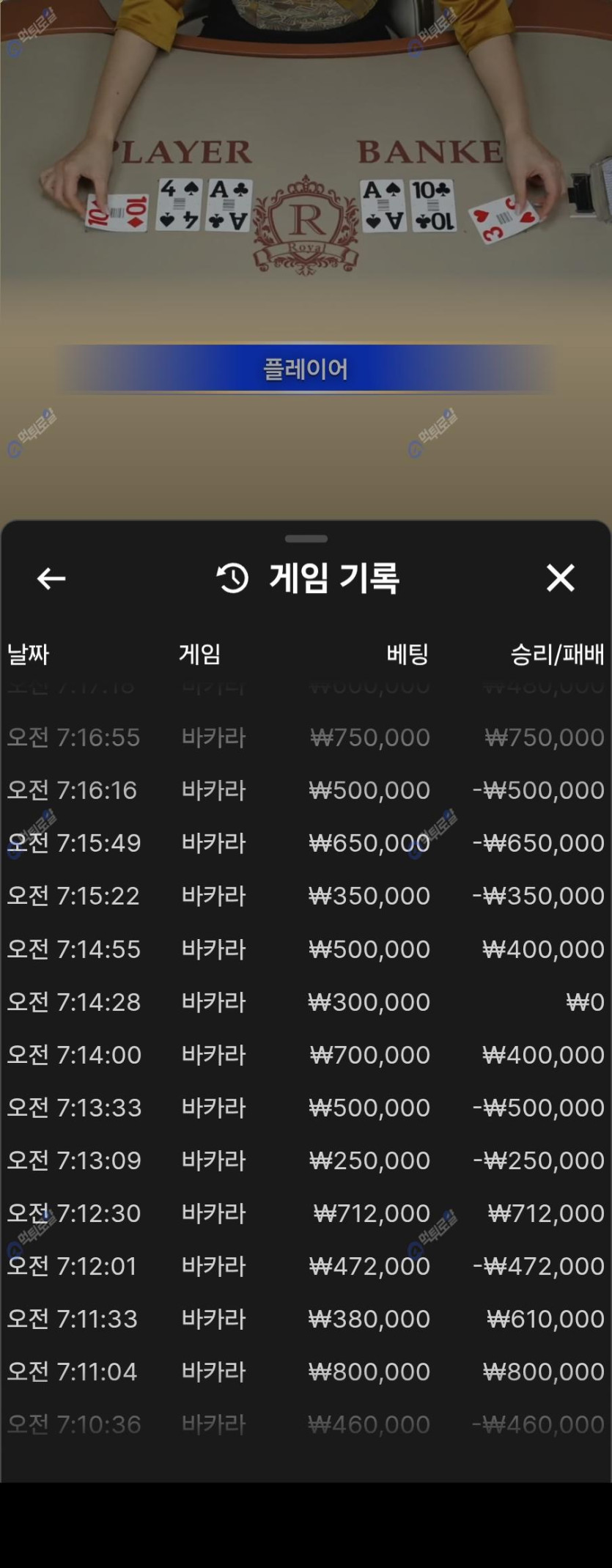
Task: View the 오전 7:13:33 bet record
Action: pyautogui.click(x=306, y=1108)
